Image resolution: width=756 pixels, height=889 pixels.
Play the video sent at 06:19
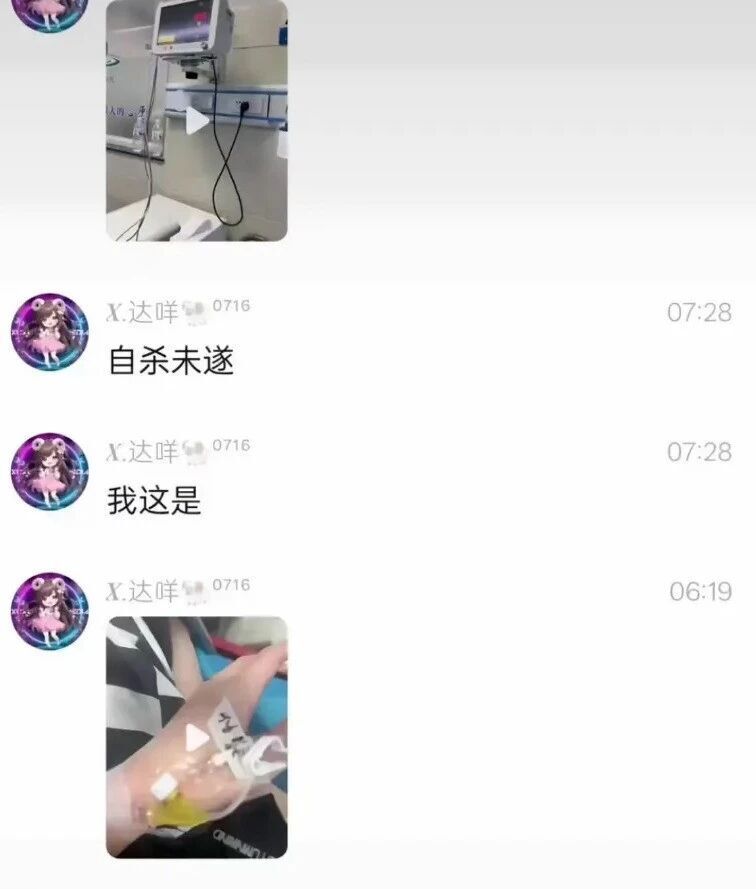click(197, 737)
